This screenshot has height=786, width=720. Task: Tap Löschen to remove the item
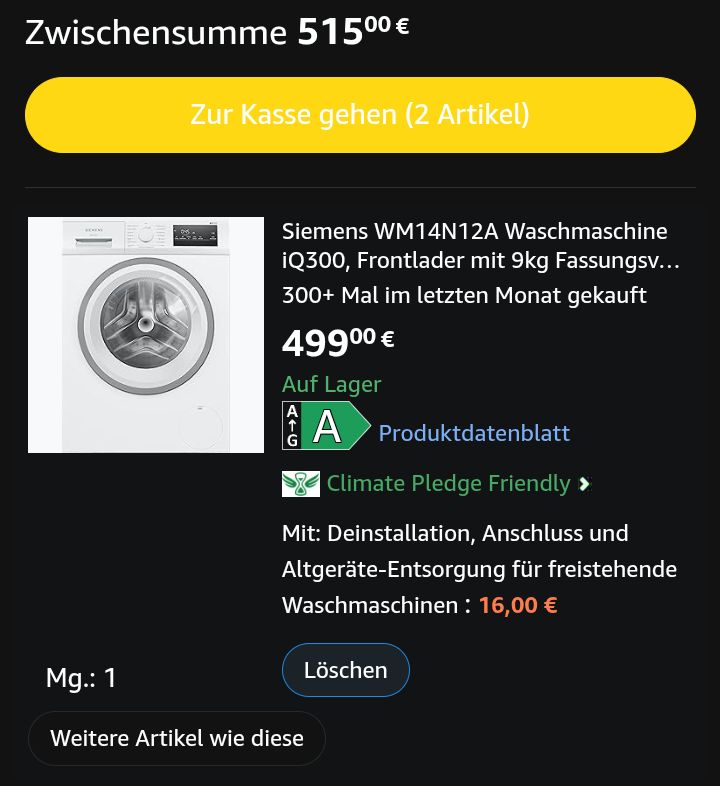pos(345,670)
